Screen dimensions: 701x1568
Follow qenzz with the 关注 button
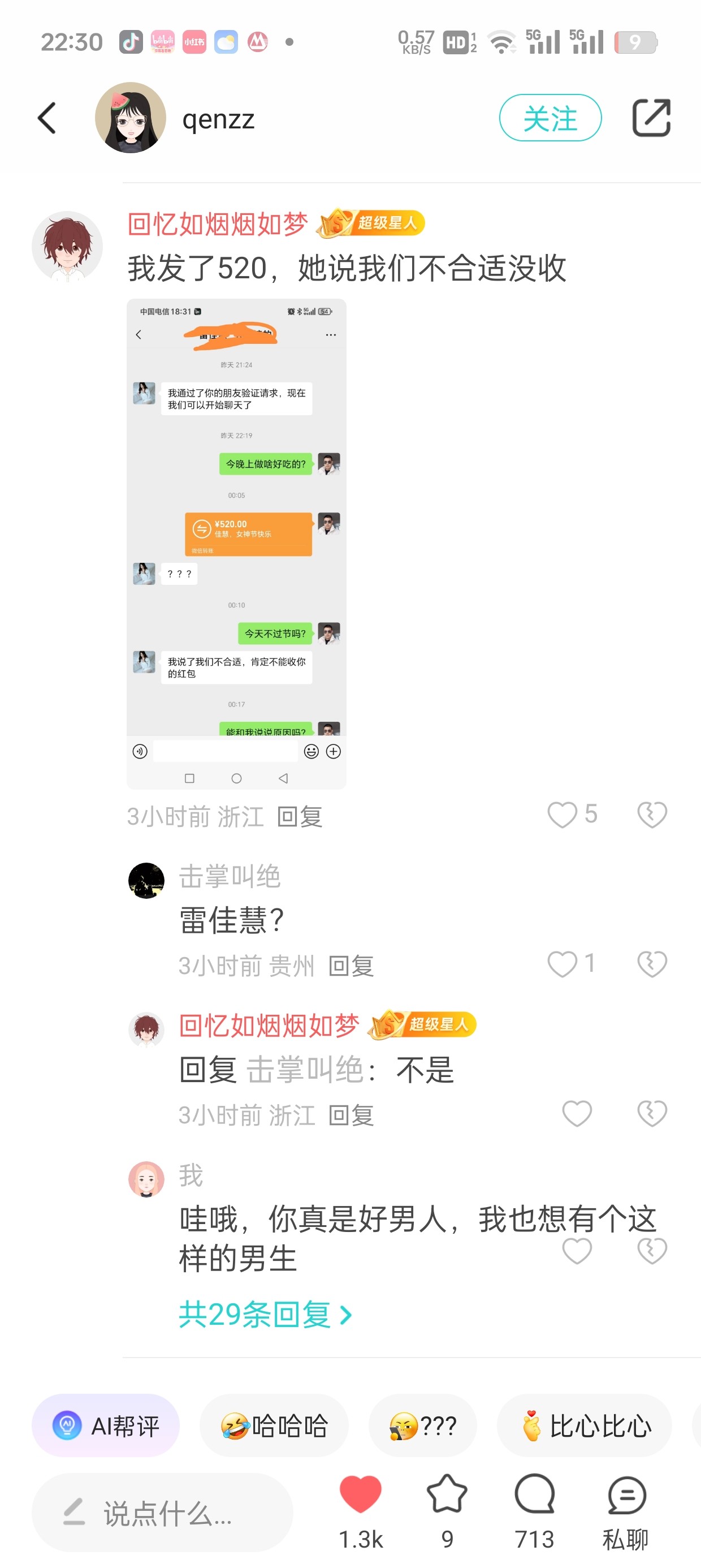[x=550, y=118]
